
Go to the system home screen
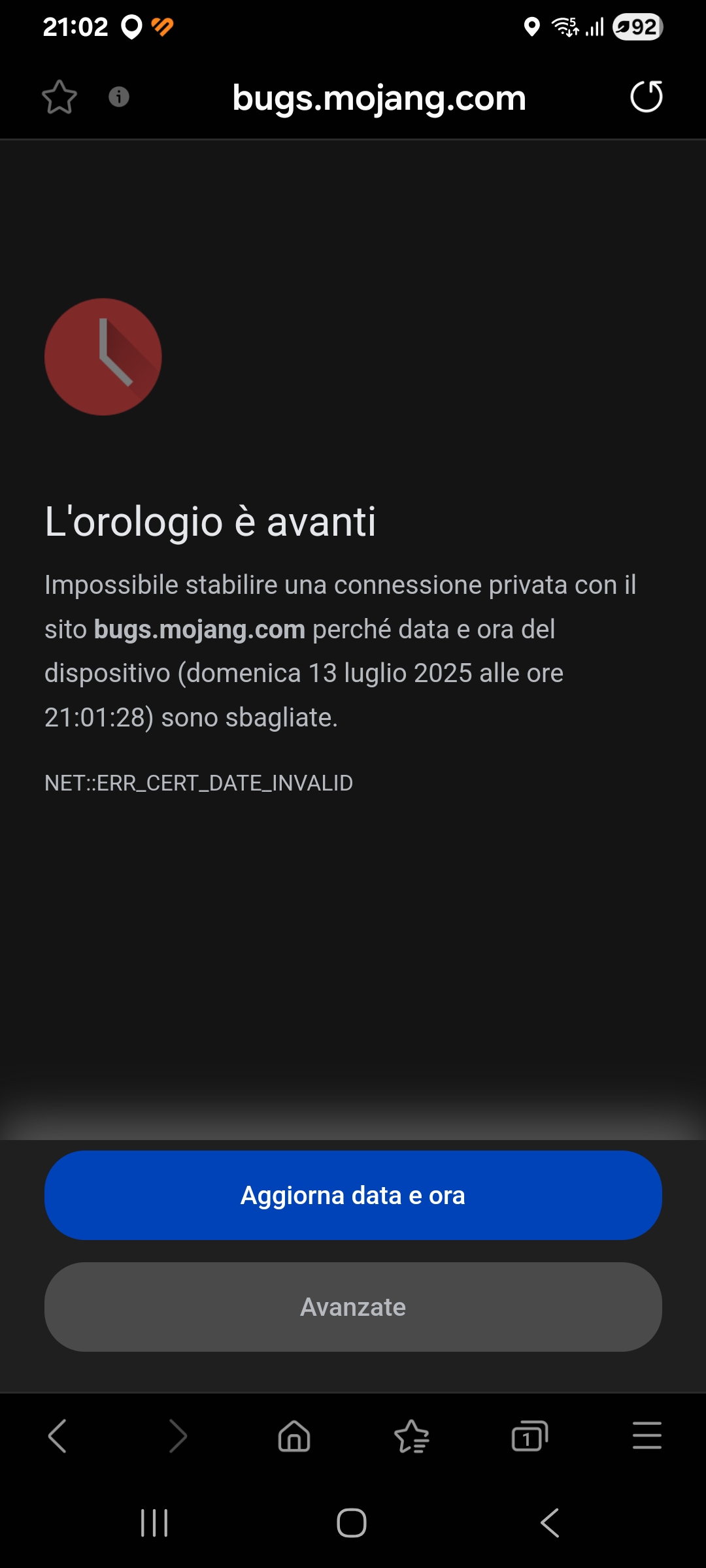(352, 1523)
